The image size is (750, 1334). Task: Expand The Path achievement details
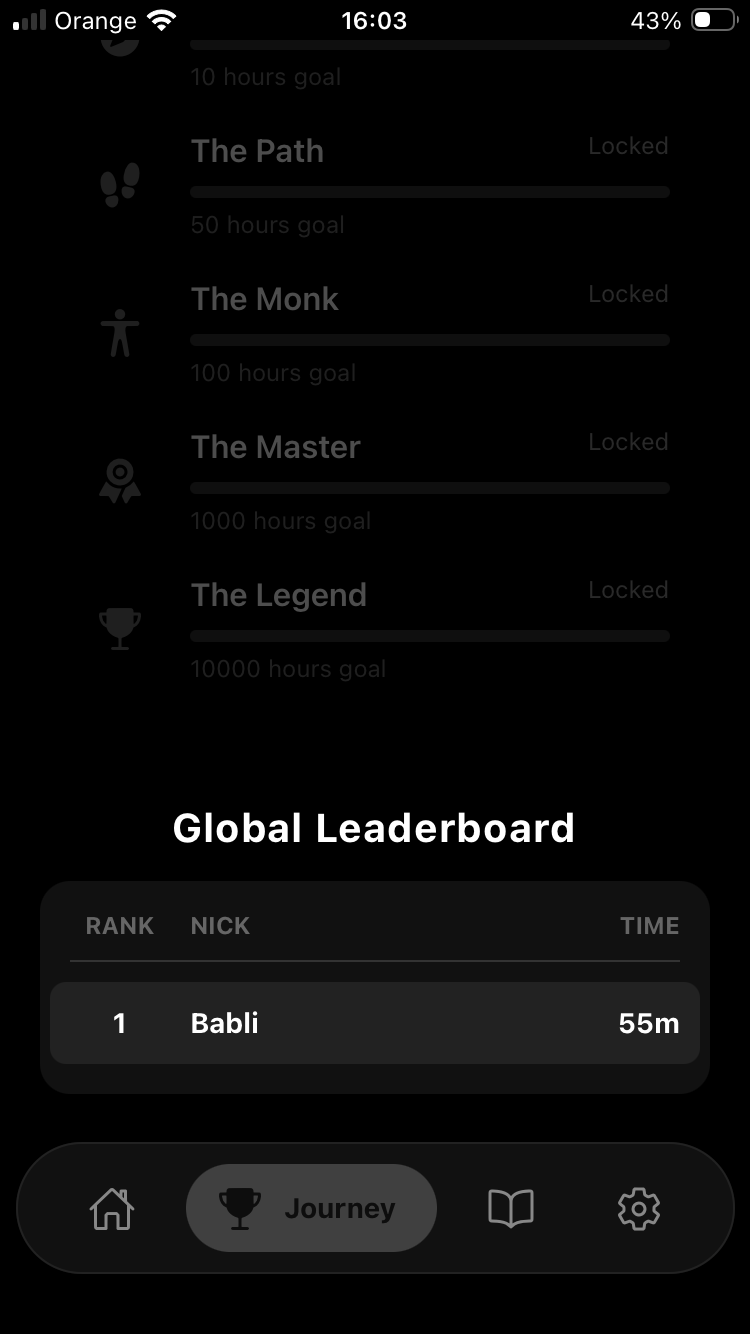coord(257,151)
